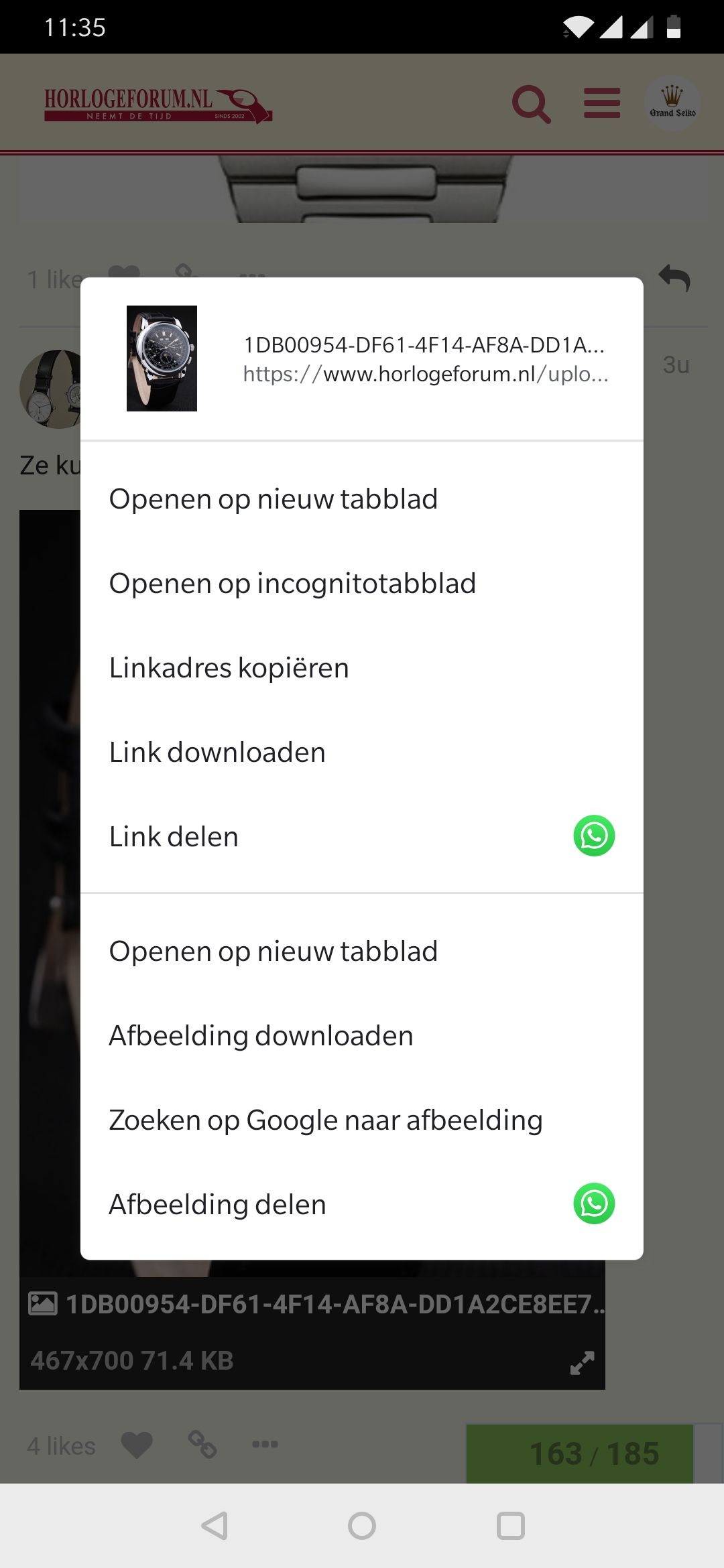Select 'Linkadres kopiëren'
The image size is (724, 1568).
pos(362,668)
